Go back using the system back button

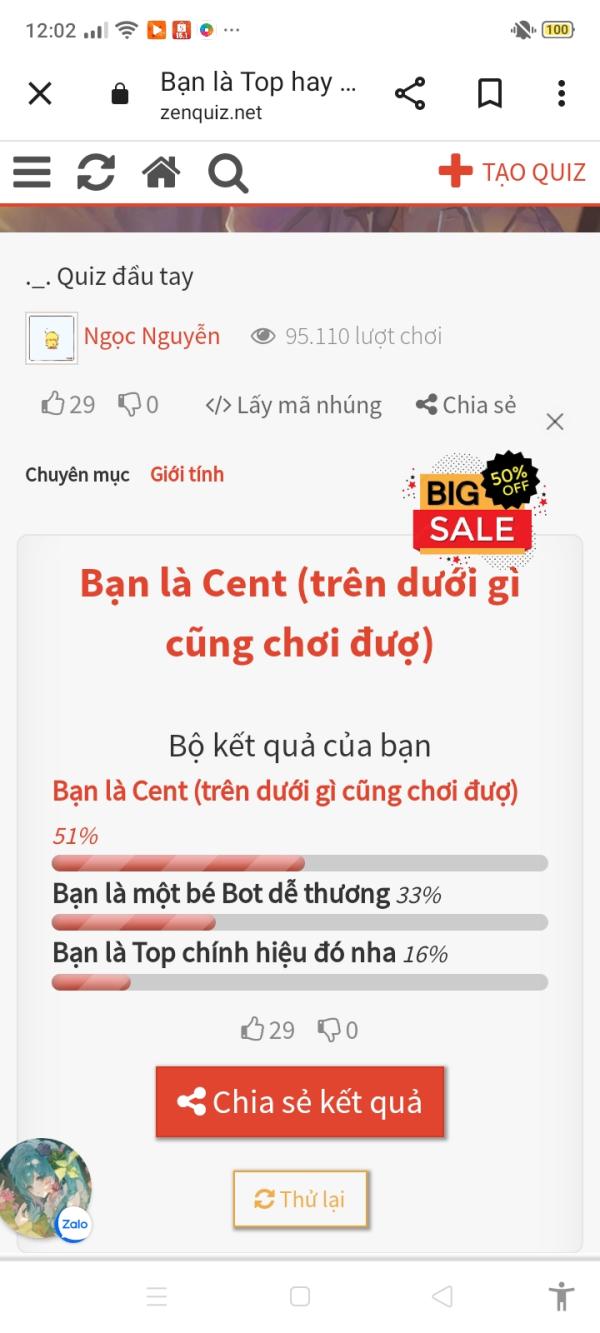coord(442,1297)
